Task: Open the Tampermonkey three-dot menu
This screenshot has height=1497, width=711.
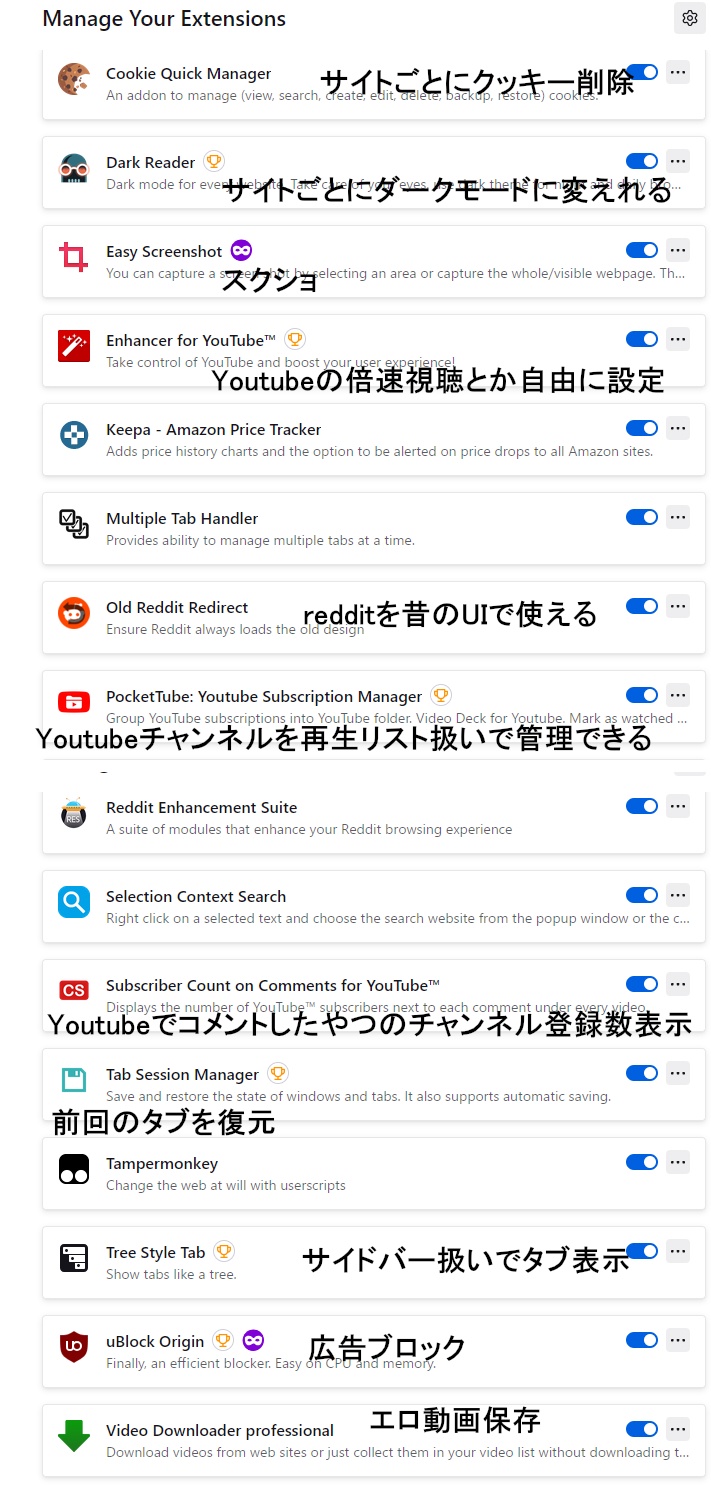Action: click(x=678, y=1162)
